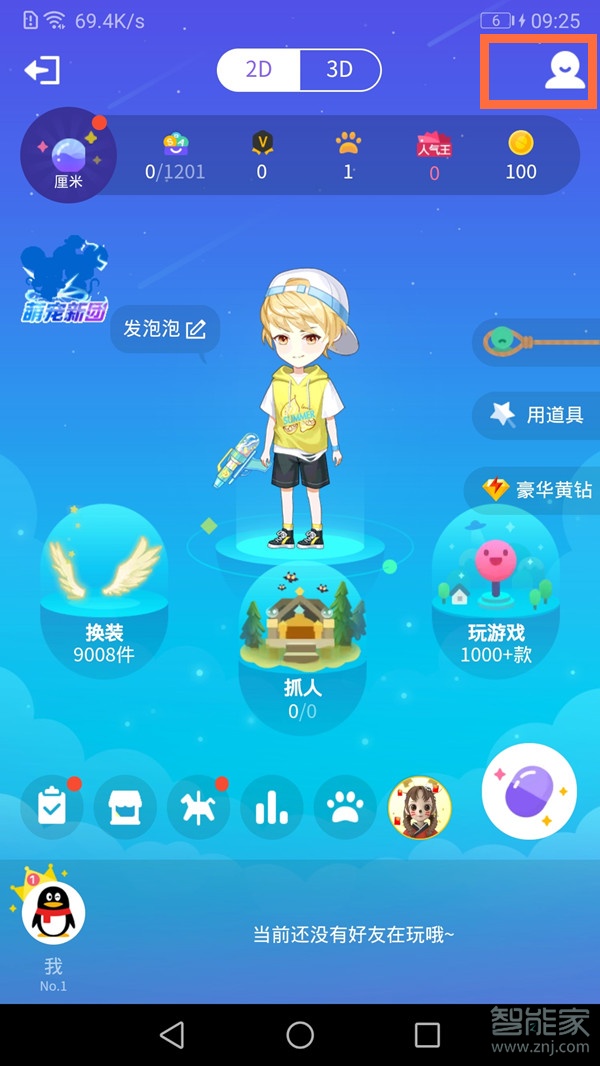
Task: Open the ranking bar chart icon
Action: pos(271,807)
